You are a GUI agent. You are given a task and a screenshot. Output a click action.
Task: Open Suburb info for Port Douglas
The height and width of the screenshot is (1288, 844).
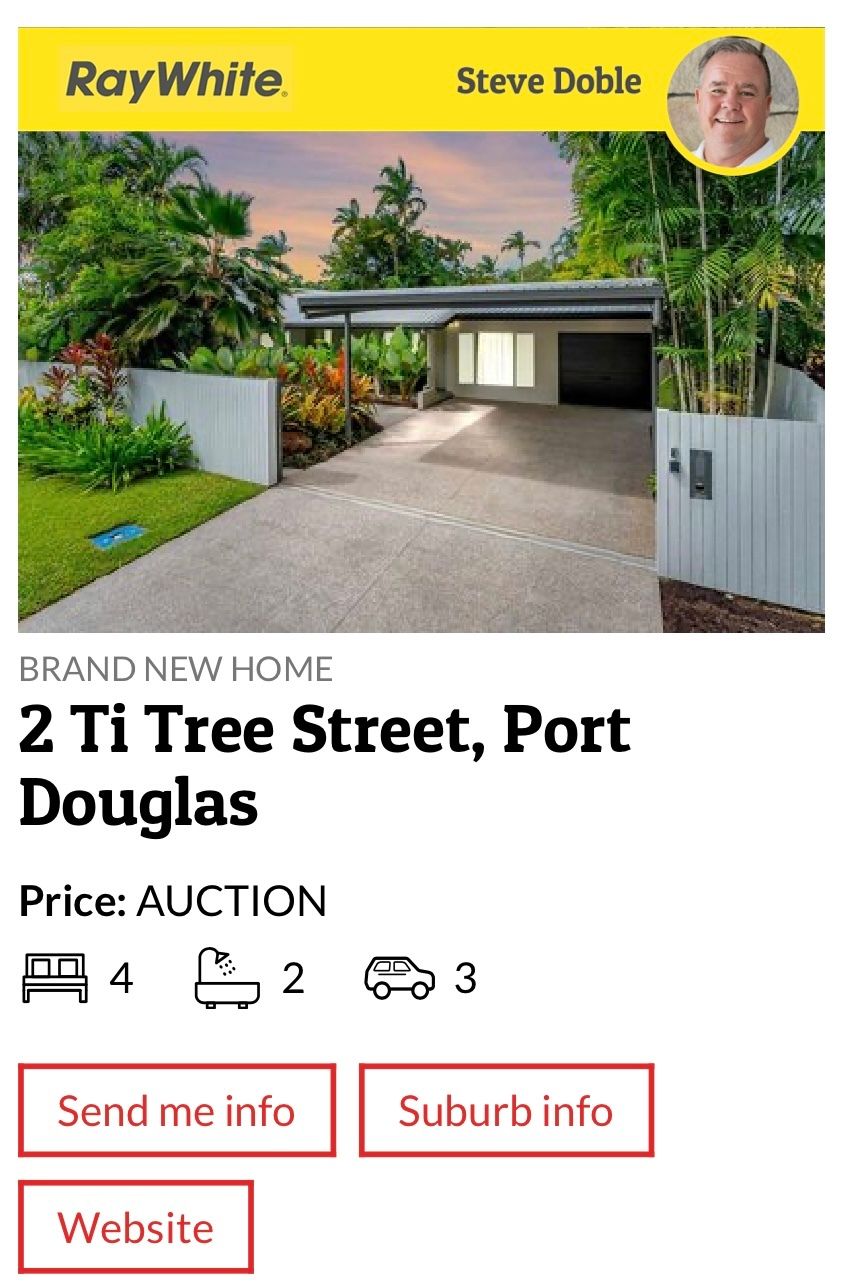pos(505,1111)
